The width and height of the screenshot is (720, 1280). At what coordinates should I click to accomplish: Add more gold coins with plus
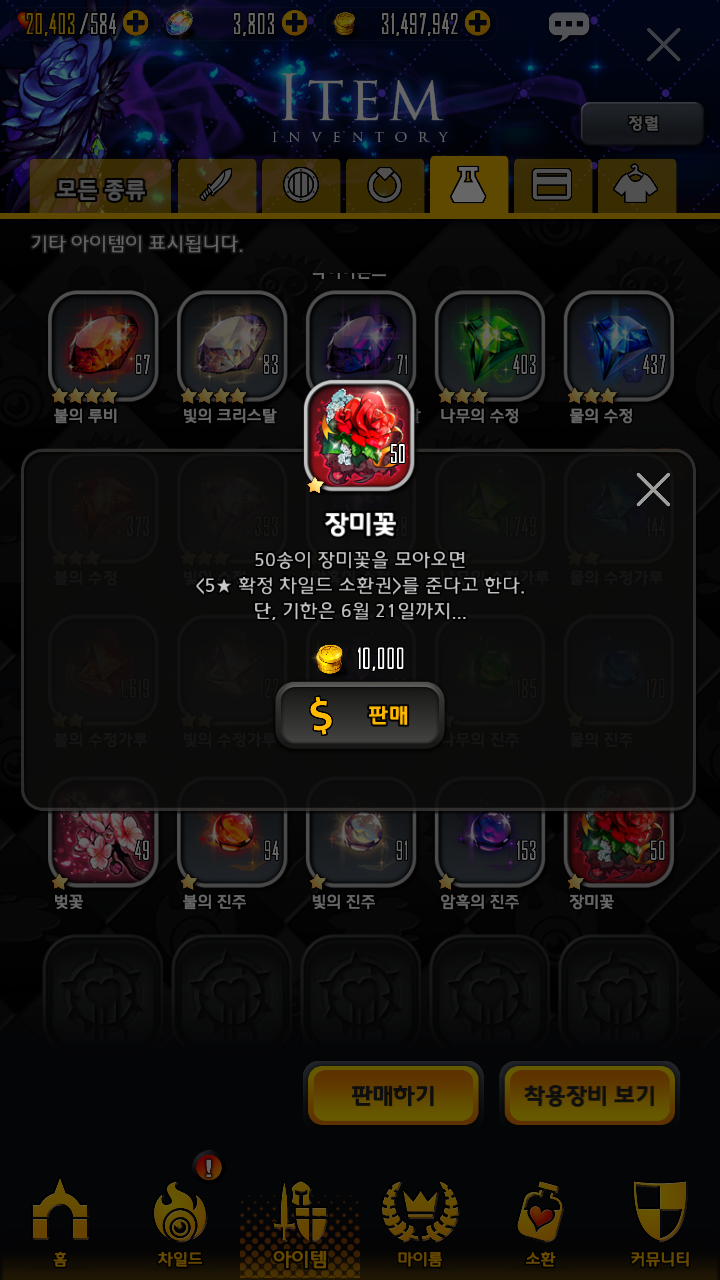[x=478, y=24]
